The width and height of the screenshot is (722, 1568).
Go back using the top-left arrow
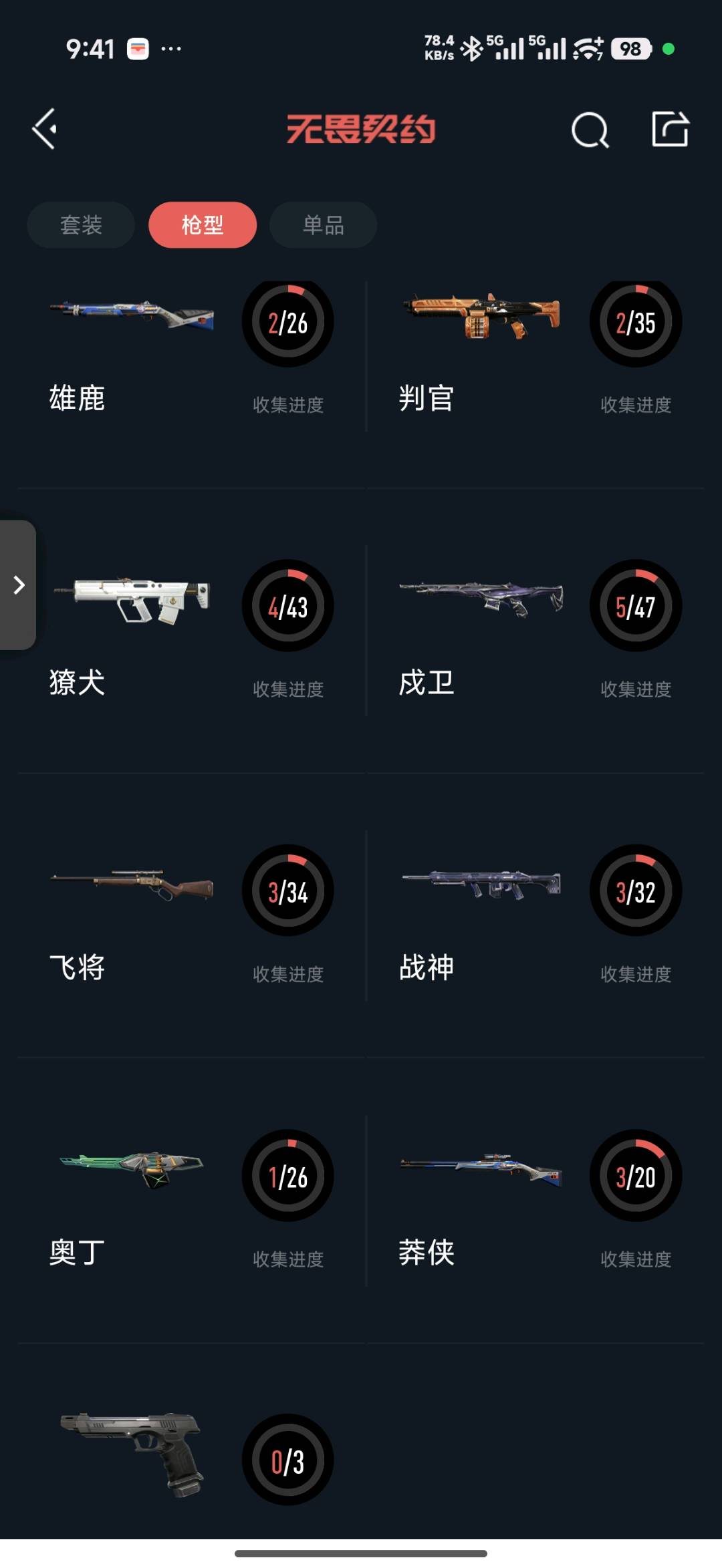coord(45,129)
